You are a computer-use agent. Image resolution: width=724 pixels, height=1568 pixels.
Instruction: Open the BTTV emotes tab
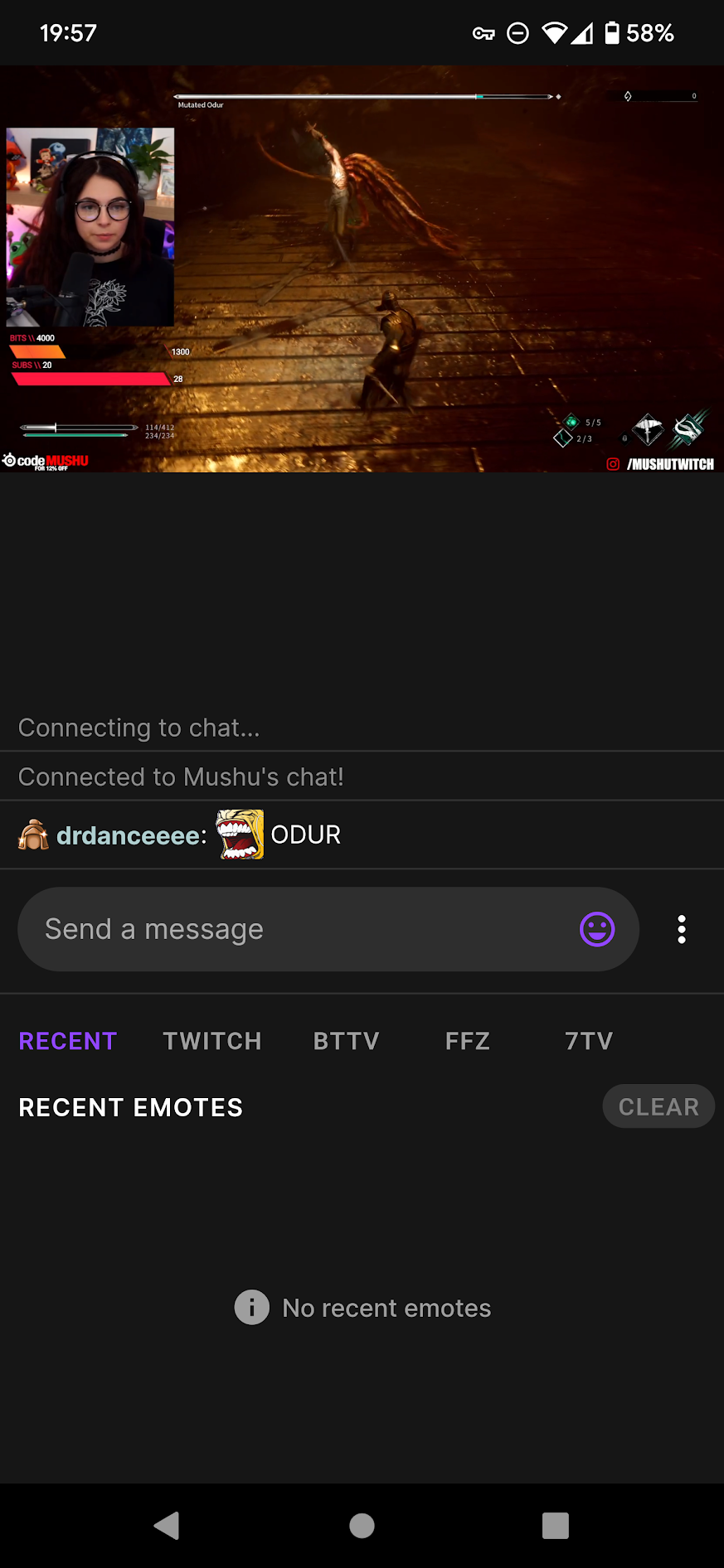point(346,1041)
